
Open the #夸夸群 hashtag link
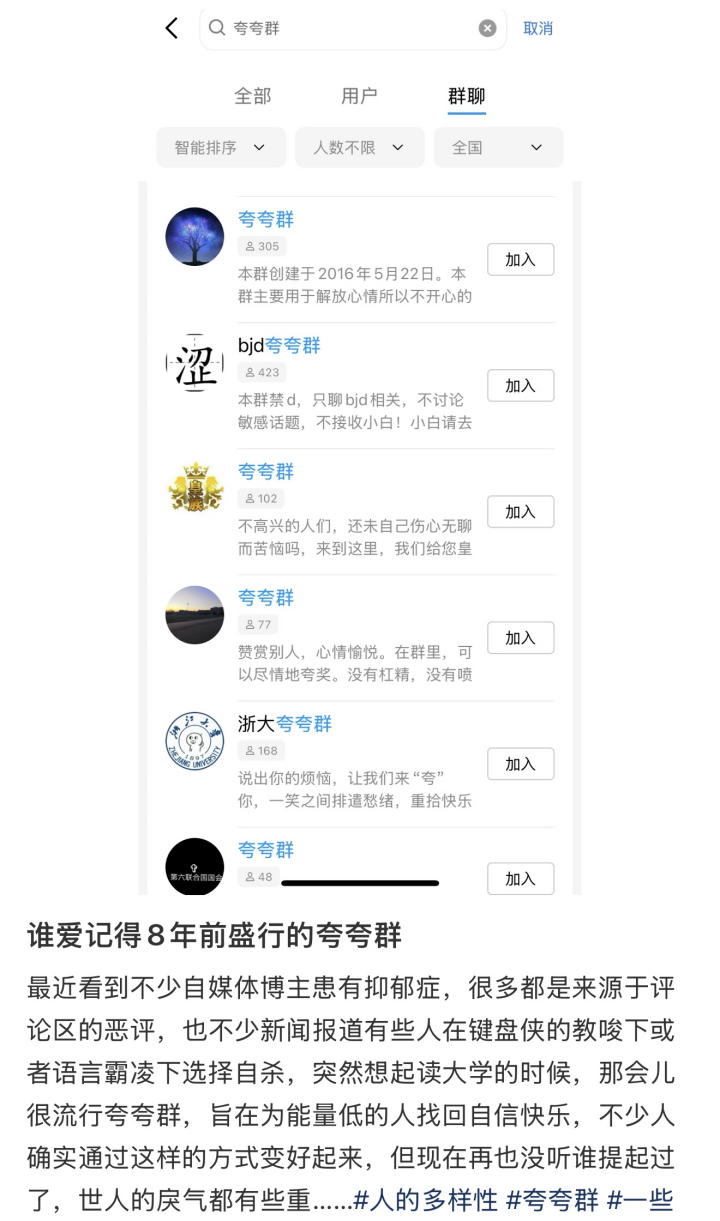coord(553,1199)
